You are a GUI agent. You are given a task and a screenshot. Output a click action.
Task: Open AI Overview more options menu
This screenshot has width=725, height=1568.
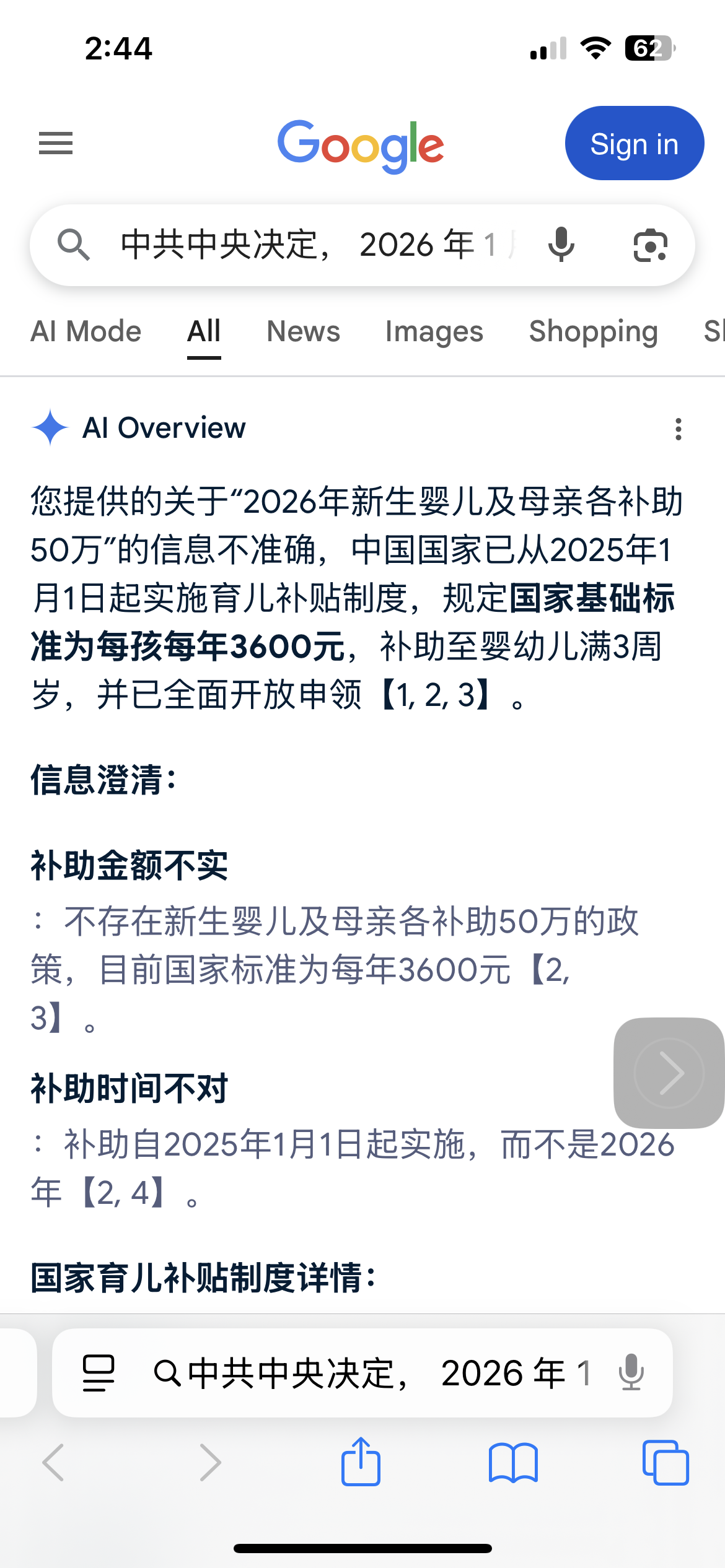click(679, 429)
